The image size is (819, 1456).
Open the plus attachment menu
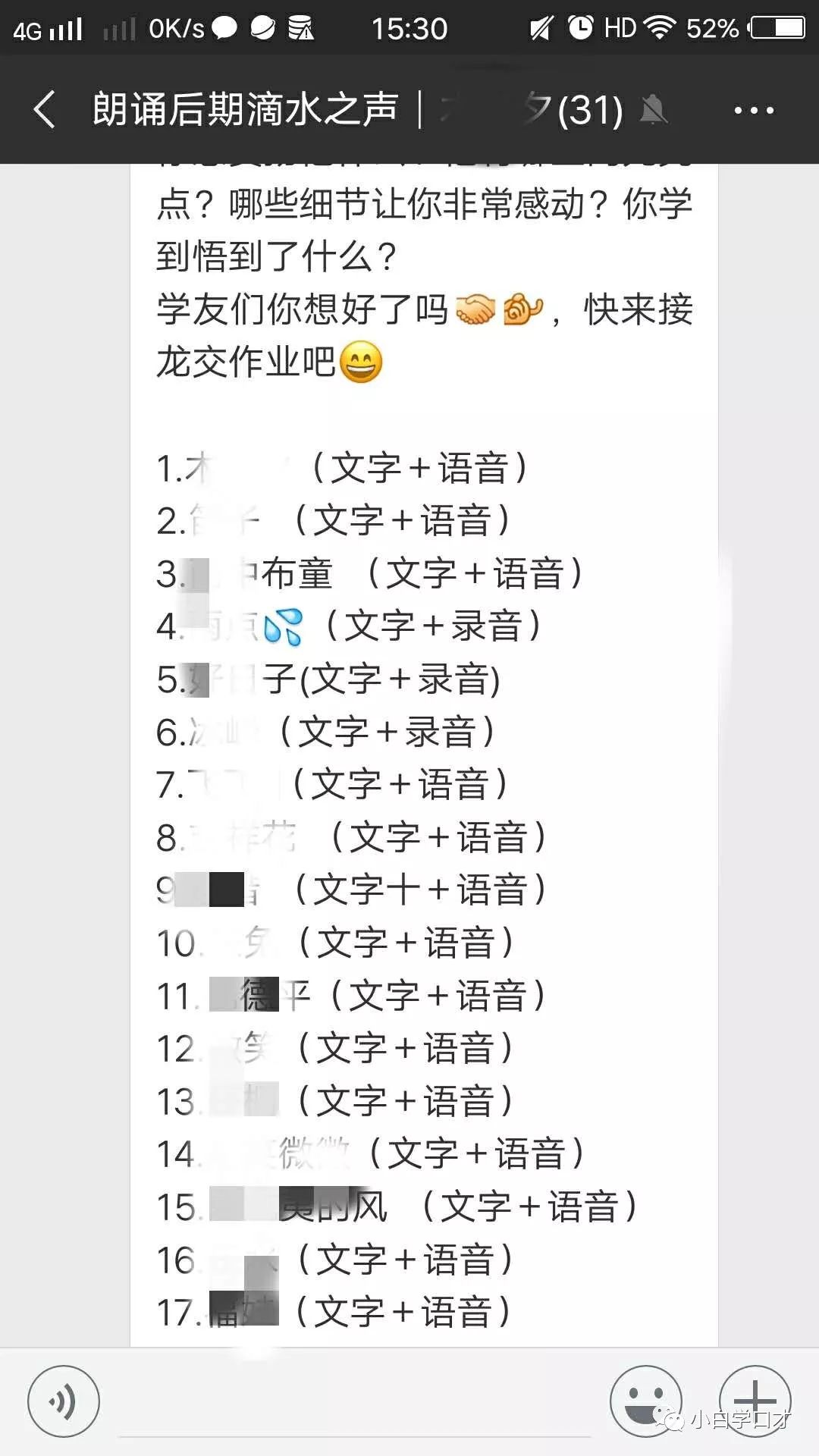click(755, 1400)
